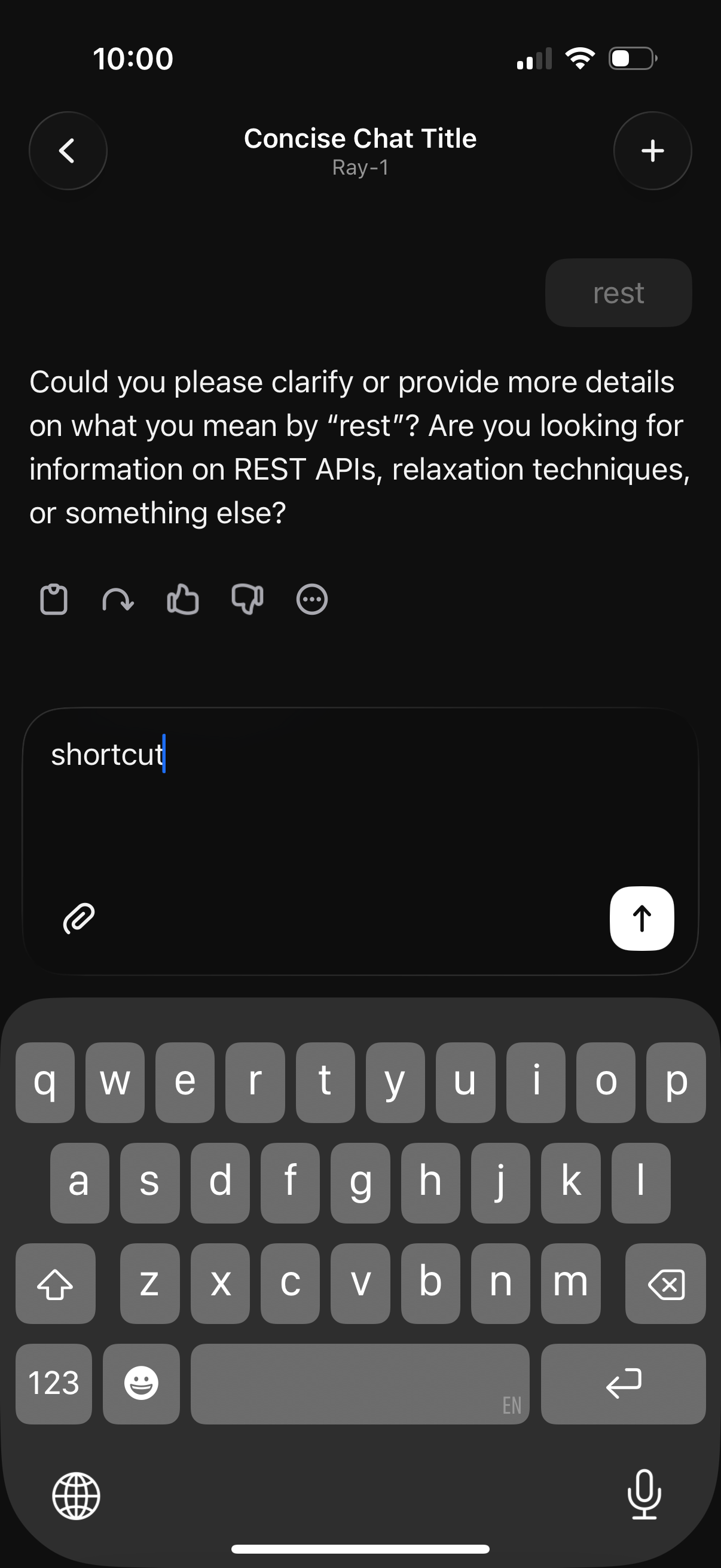Send the message with the up arrow
This screenshot has width=721, height=1568.
pyautogui.click(x=642, y=919)
